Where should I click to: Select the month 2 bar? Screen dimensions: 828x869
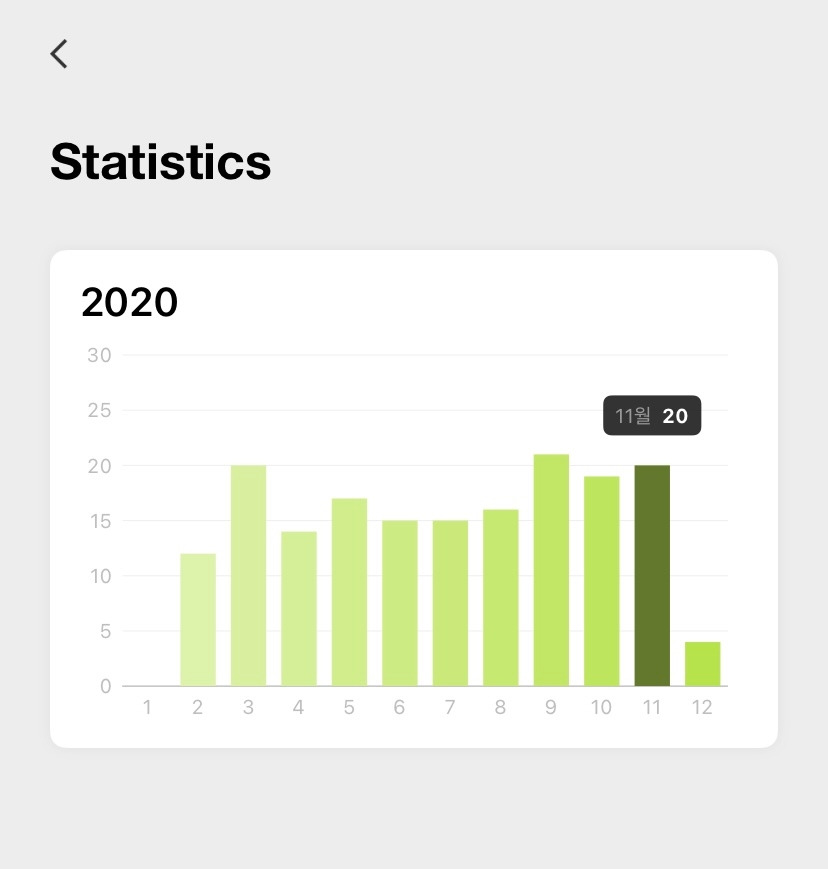[x=198, y=620]
